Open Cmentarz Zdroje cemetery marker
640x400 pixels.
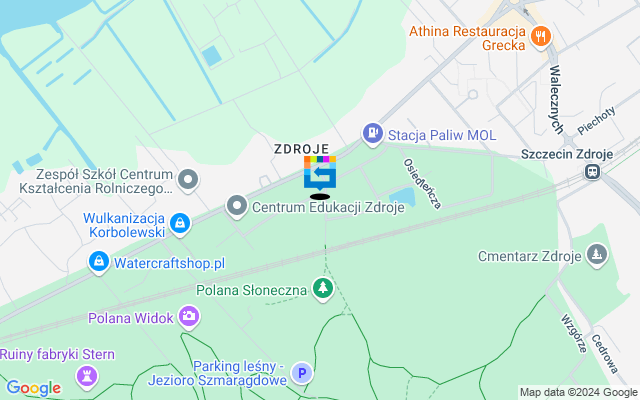point(597,256)
